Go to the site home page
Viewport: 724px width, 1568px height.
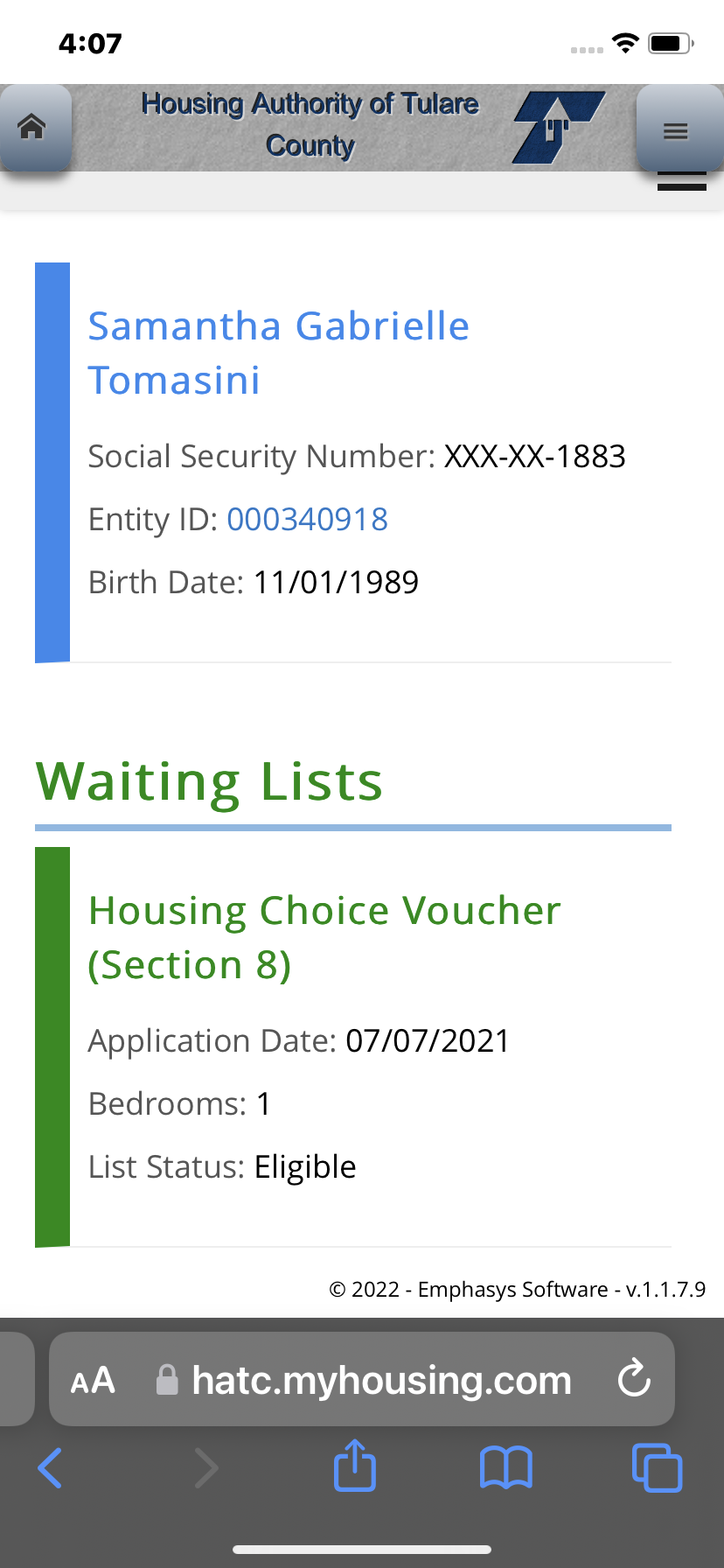point(33,128)
